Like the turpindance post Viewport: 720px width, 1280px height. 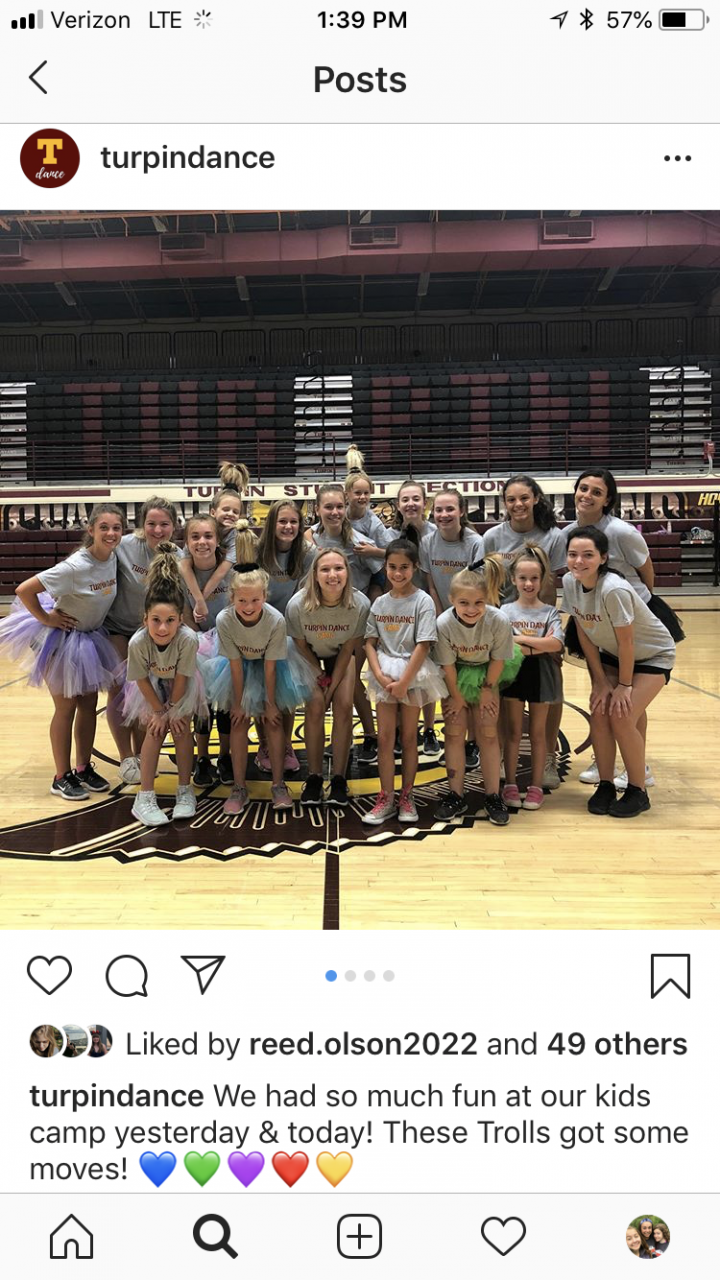(x=49, y=975)
